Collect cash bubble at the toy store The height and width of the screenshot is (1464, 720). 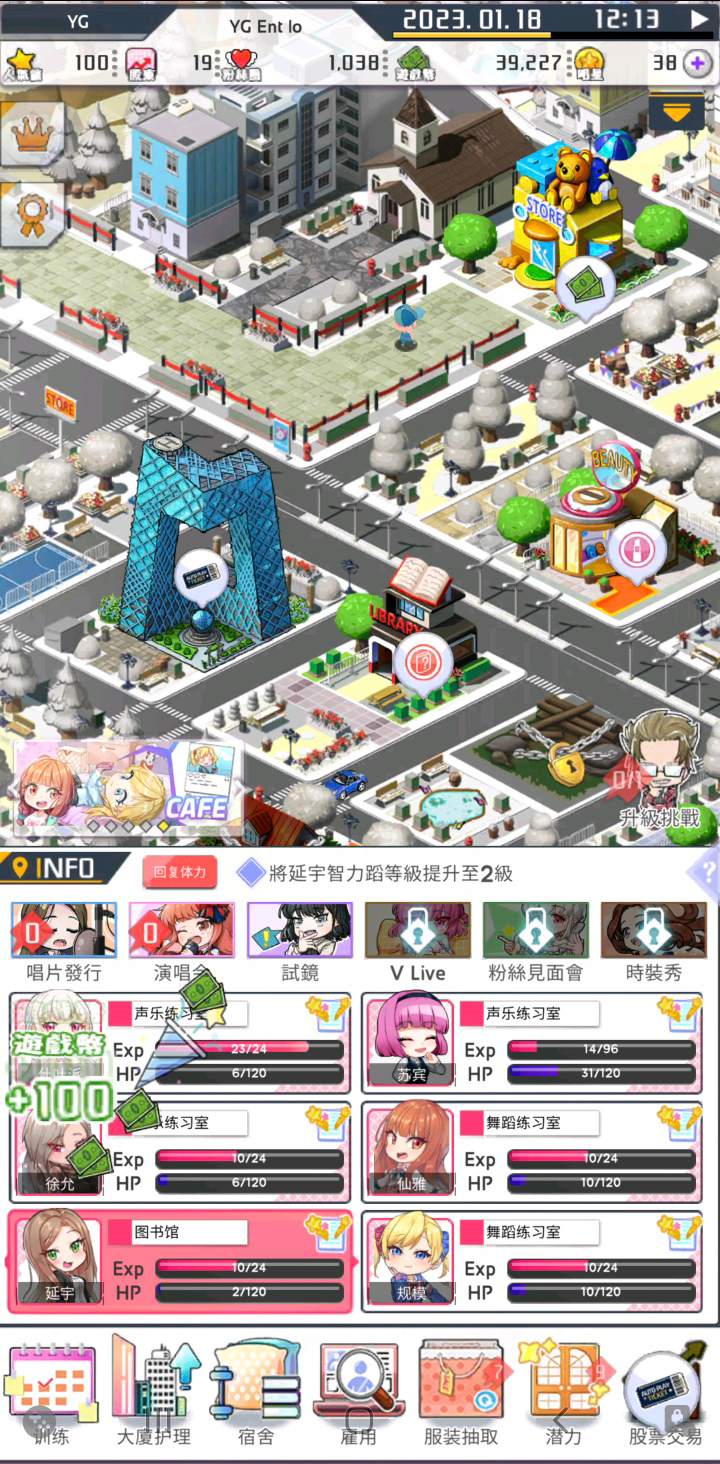[585, 285]
